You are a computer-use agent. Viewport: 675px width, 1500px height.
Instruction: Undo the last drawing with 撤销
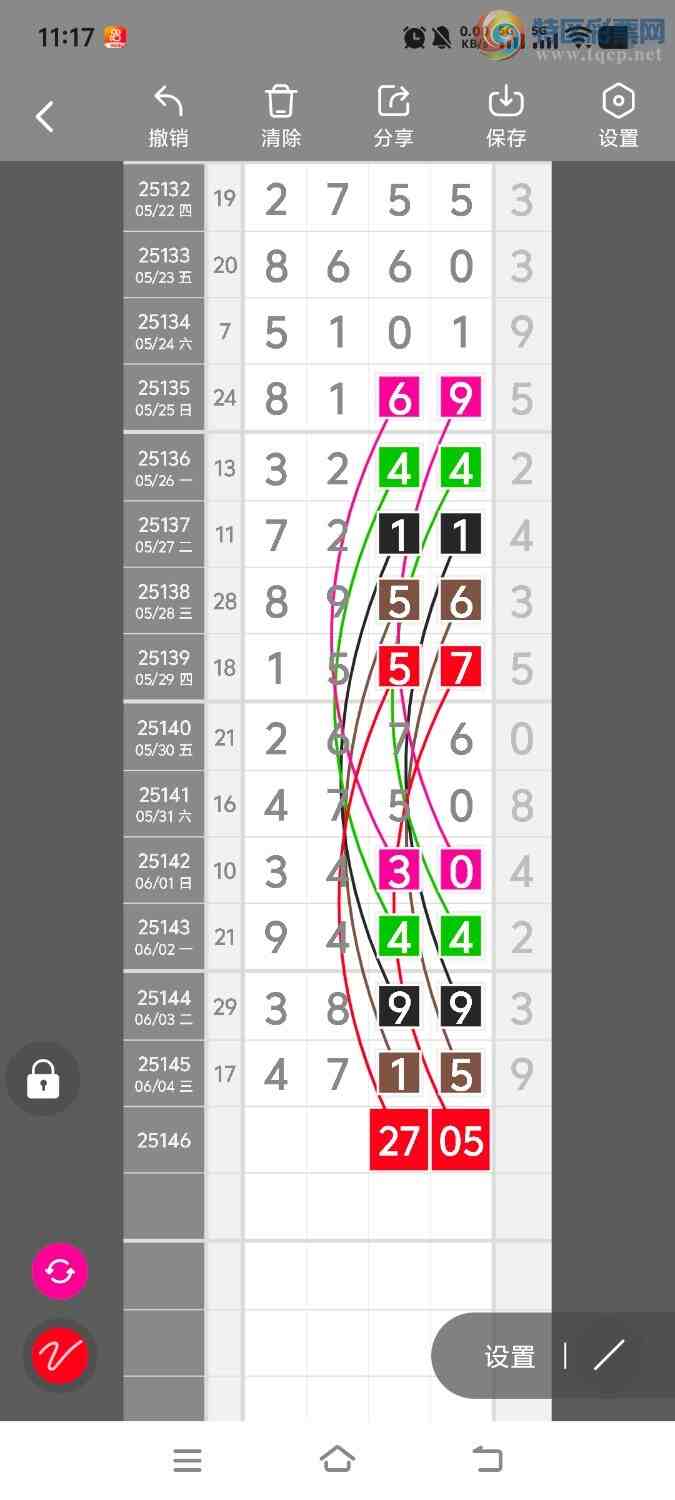pos(168,117)
